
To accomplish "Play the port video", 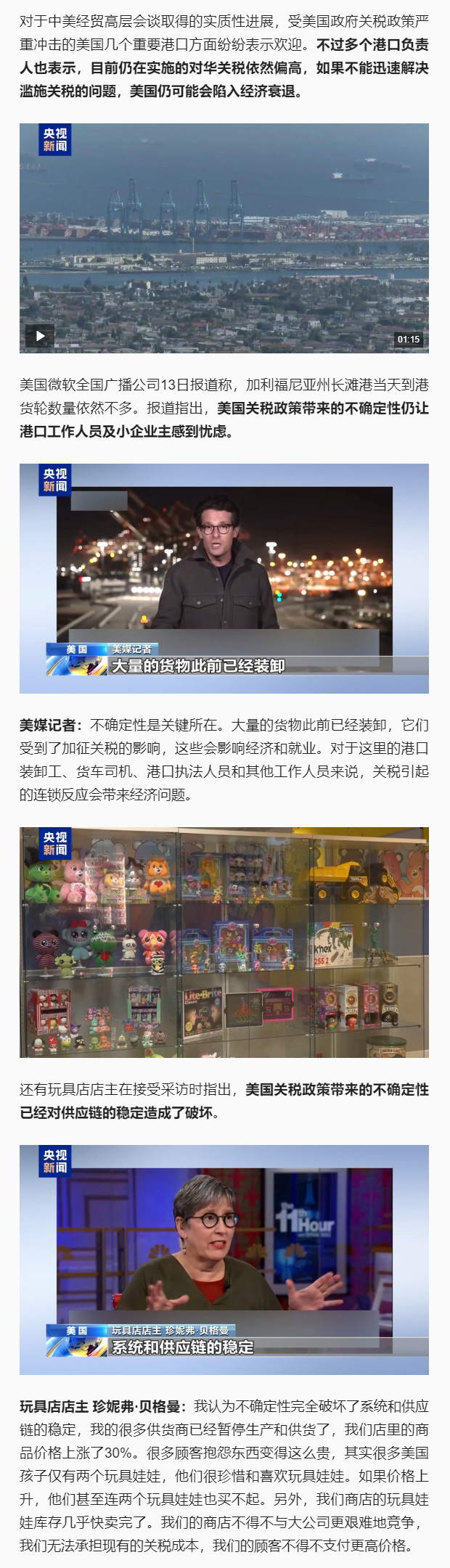I will pos(40,336).
